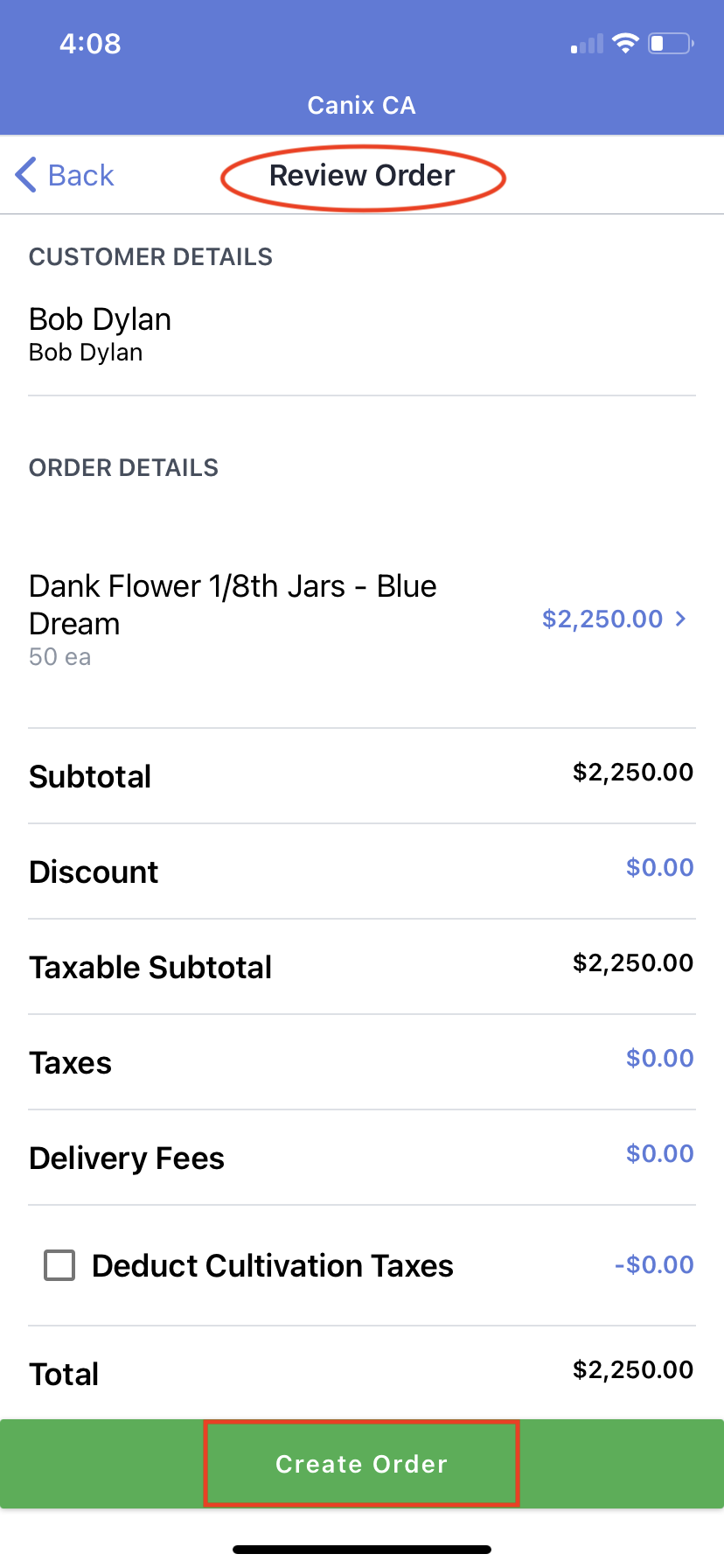Select the Order Details section header
Screen dimensions: 724x1568
(123, 467)
